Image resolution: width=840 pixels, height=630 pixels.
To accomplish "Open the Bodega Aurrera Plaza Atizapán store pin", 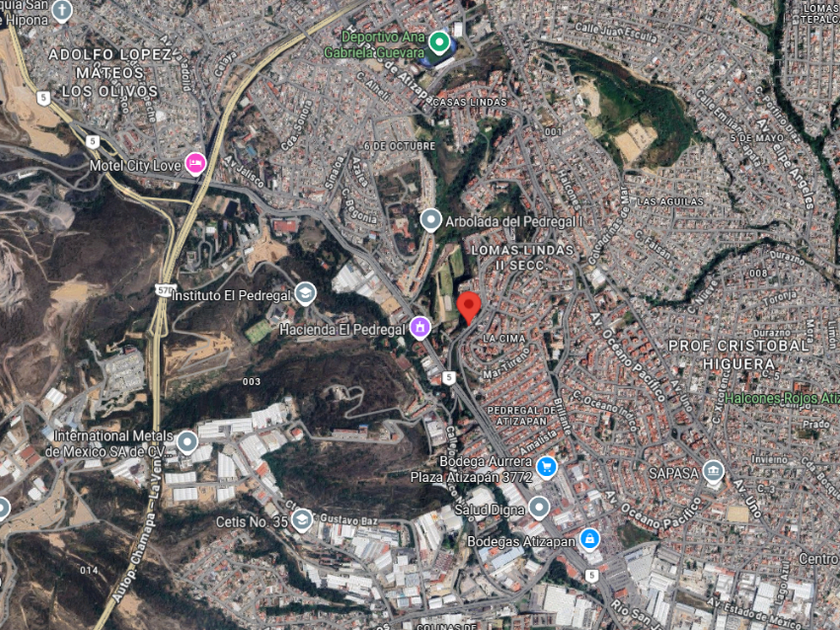I will [x=546, y=466].
